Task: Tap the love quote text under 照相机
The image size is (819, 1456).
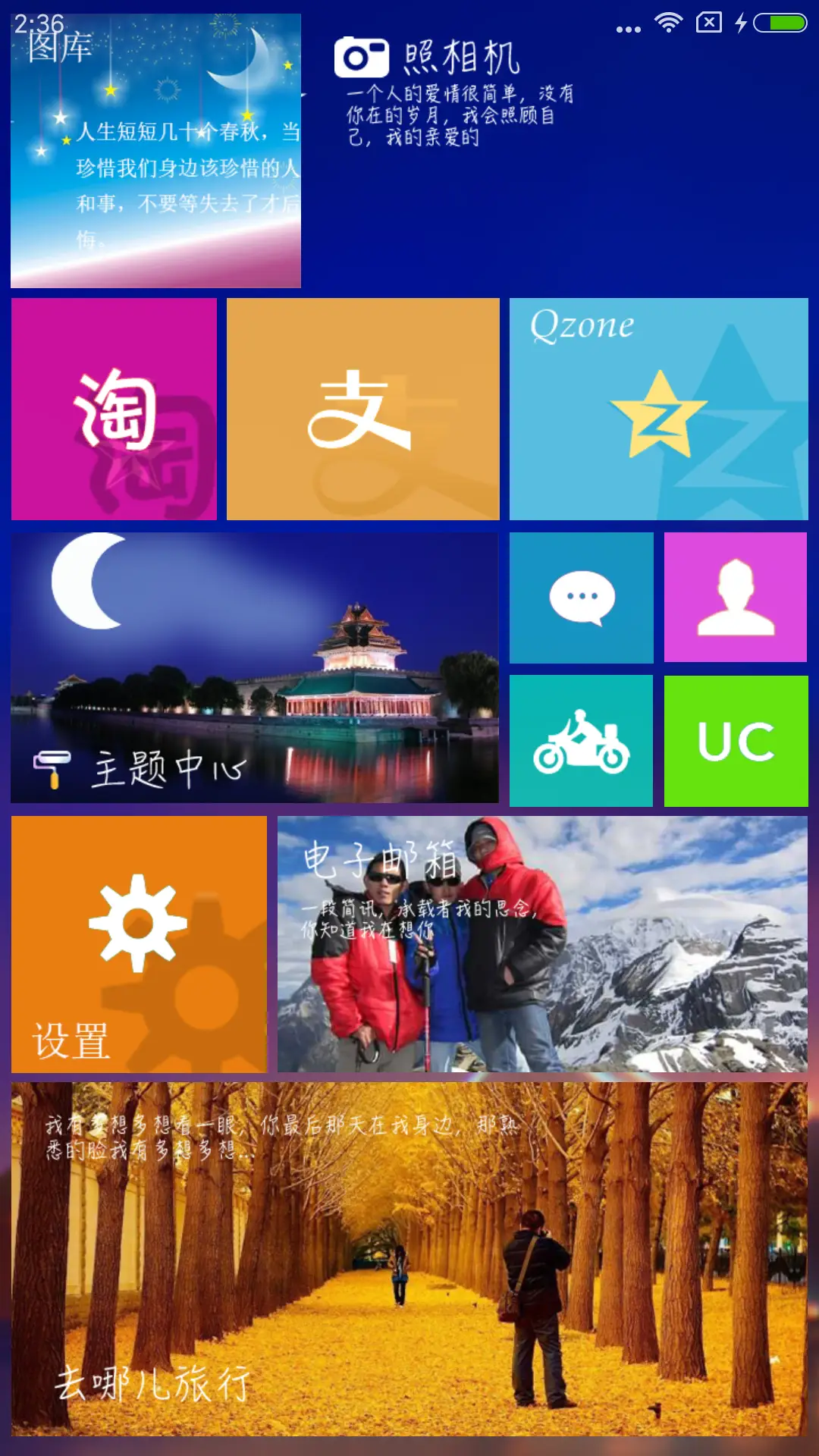Action: coord(459,114)
